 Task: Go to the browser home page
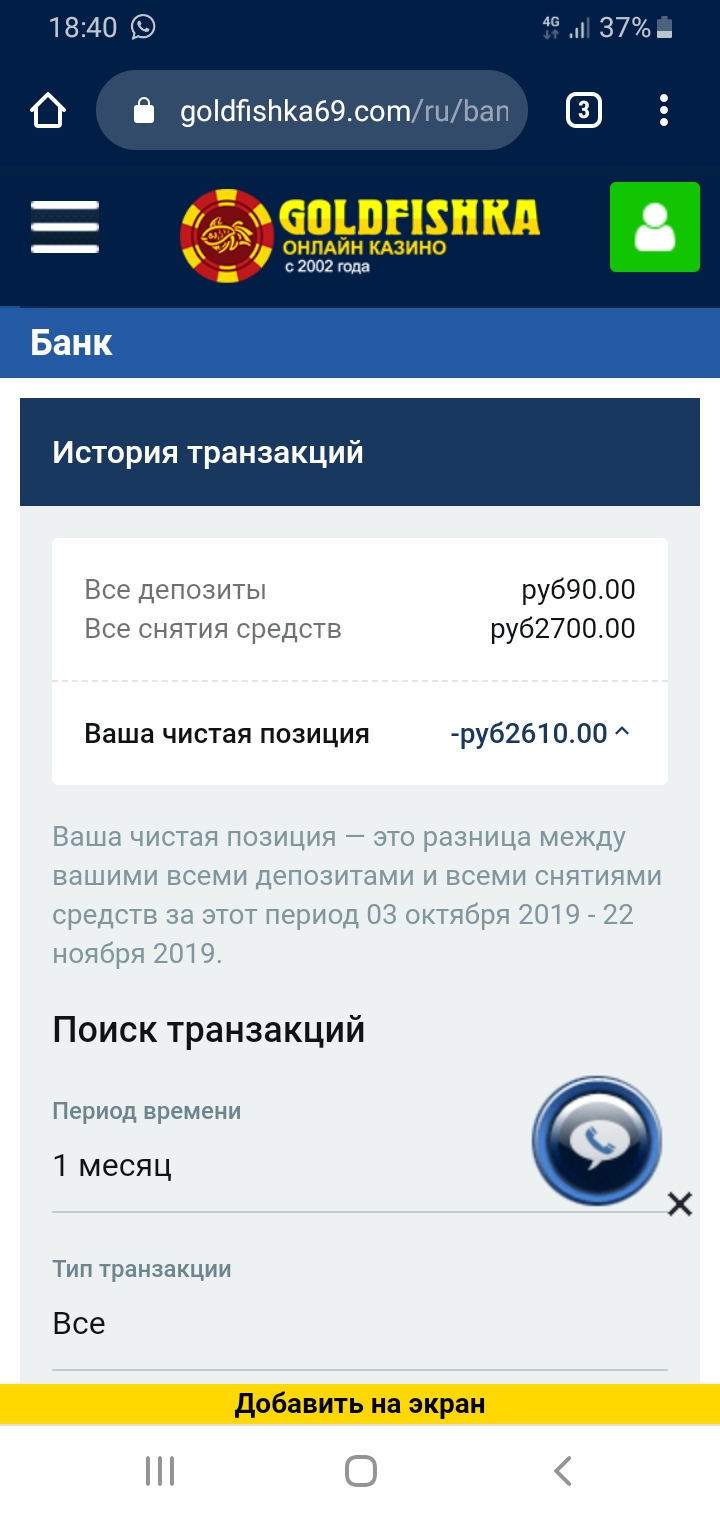point(48,110)
